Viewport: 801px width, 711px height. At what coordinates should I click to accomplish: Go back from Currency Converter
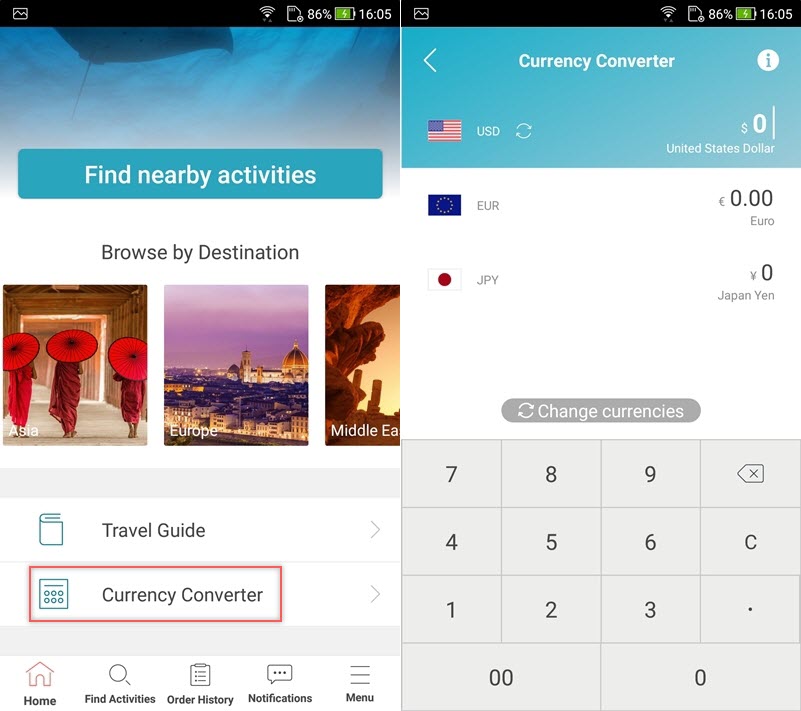pyautogui.click(x=430, y=61)
